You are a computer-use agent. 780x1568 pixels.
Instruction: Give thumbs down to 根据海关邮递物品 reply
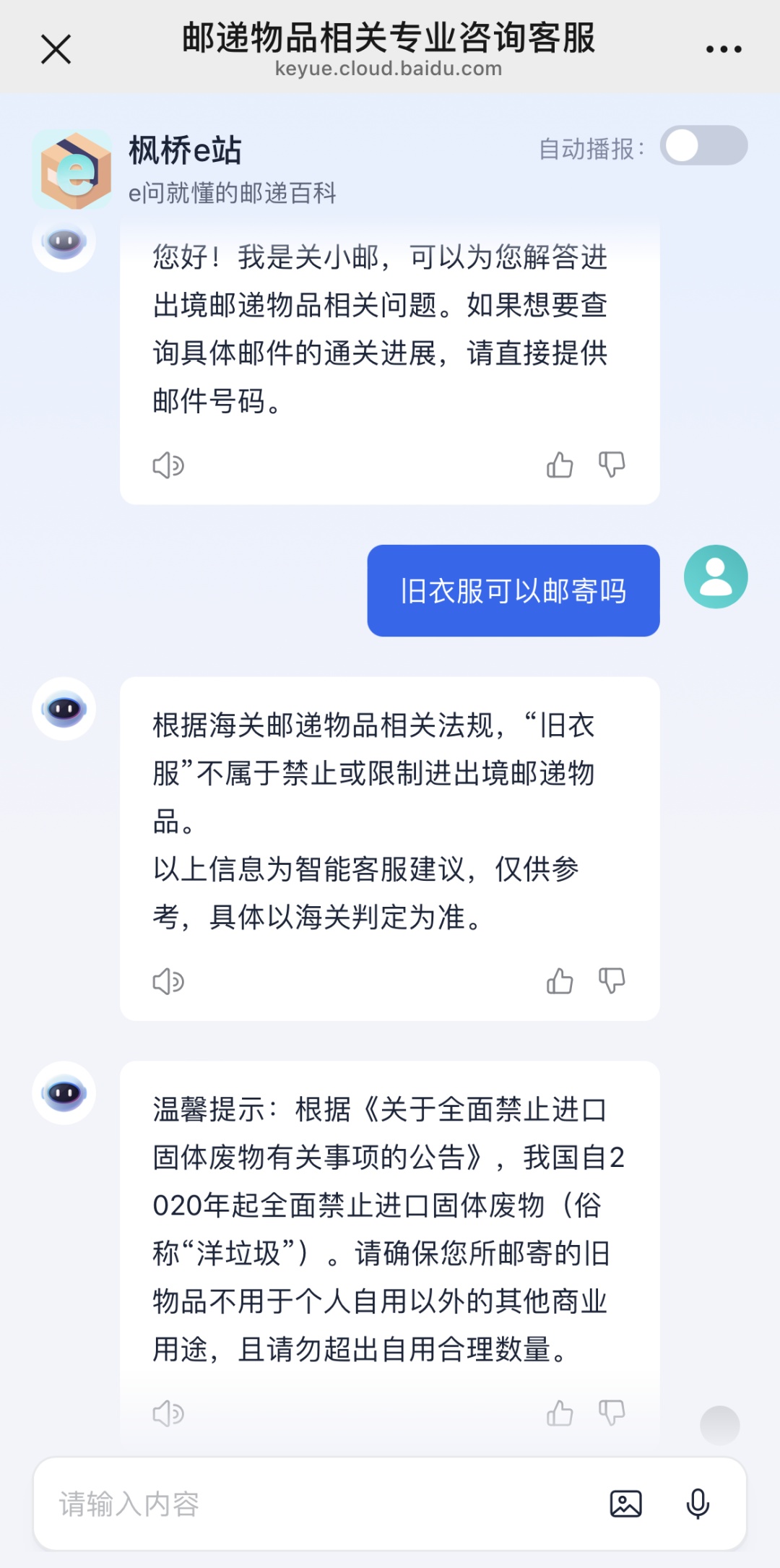tap(612, 981)
